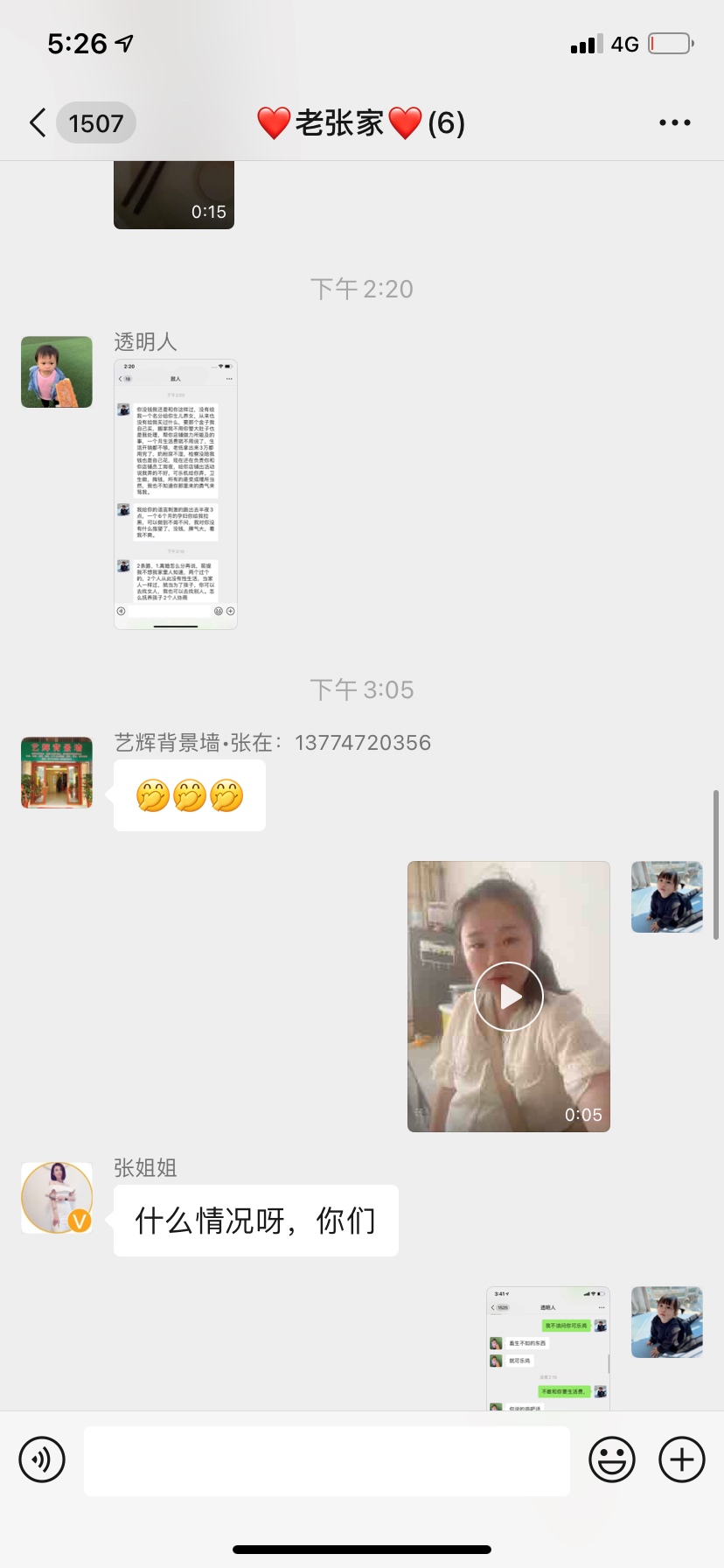Open my avatar beside the video

click(667, 897)
